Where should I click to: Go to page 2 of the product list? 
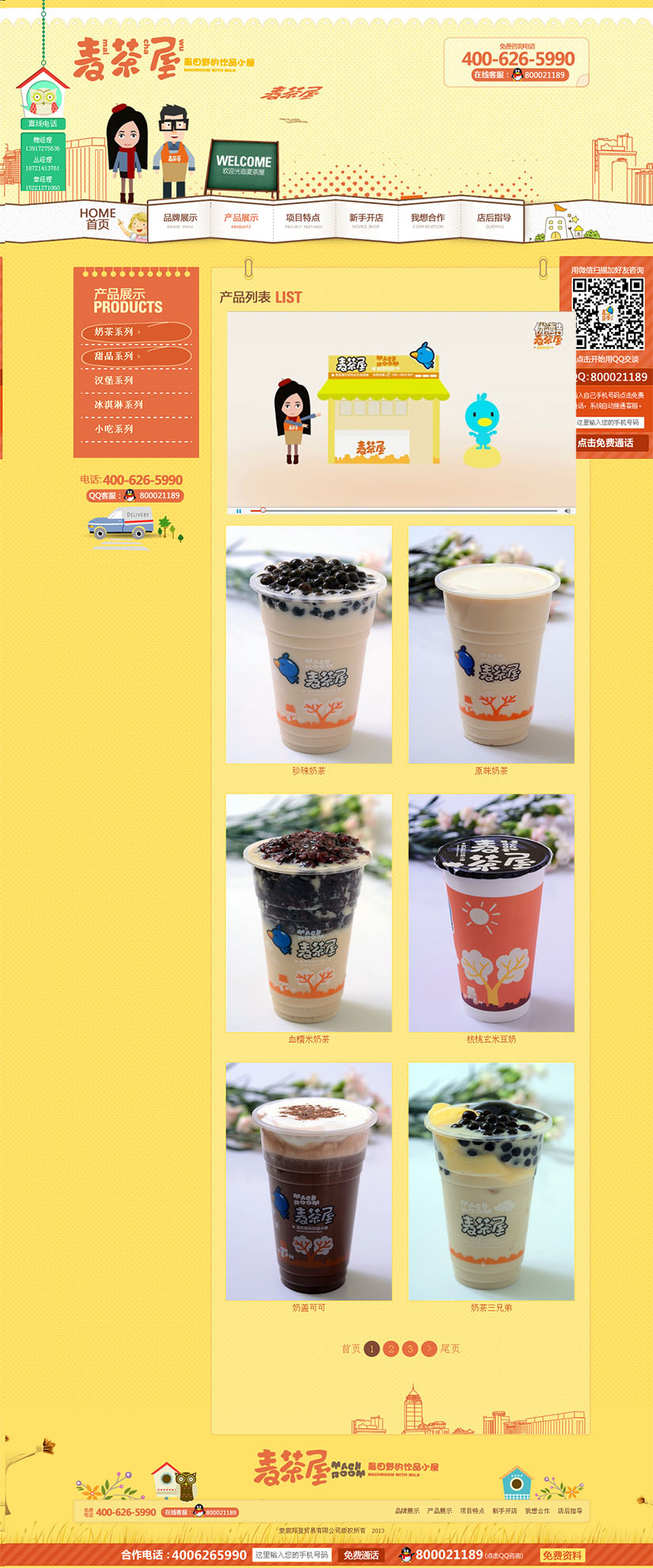(x=391, y=1349)
